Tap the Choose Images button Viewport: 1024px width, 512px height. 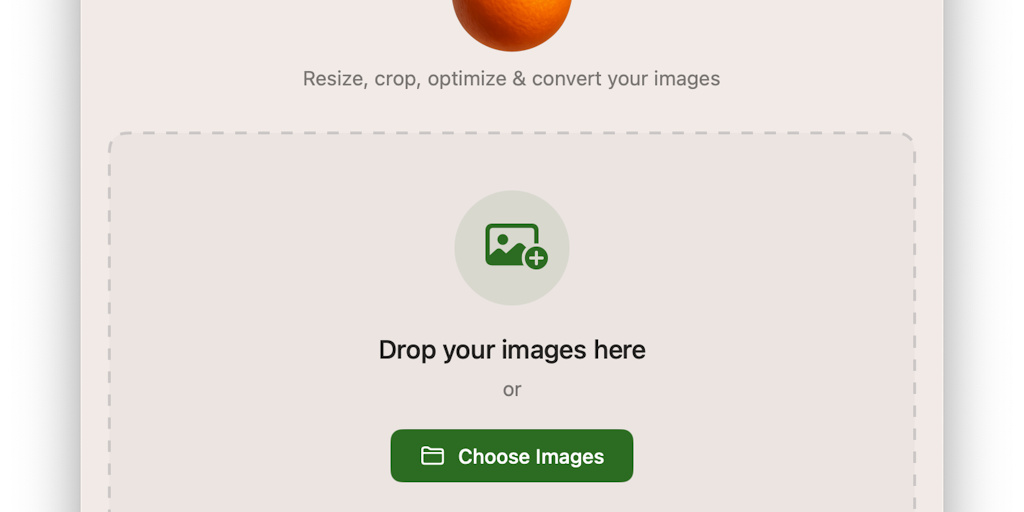[x=512, y=456]
